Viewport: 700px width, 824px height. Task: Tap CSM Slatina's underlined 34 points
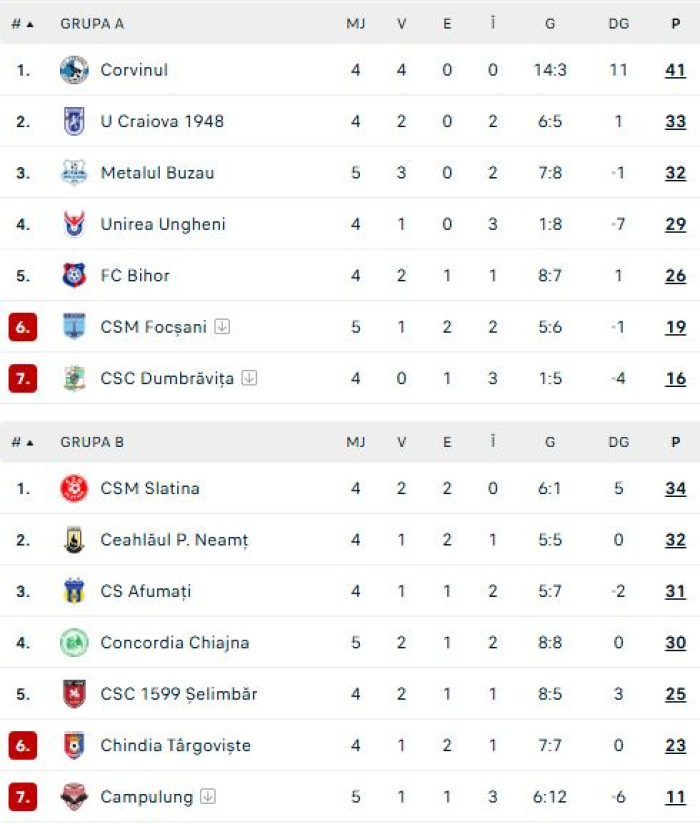pyautogui.click(x=675, y=488)
